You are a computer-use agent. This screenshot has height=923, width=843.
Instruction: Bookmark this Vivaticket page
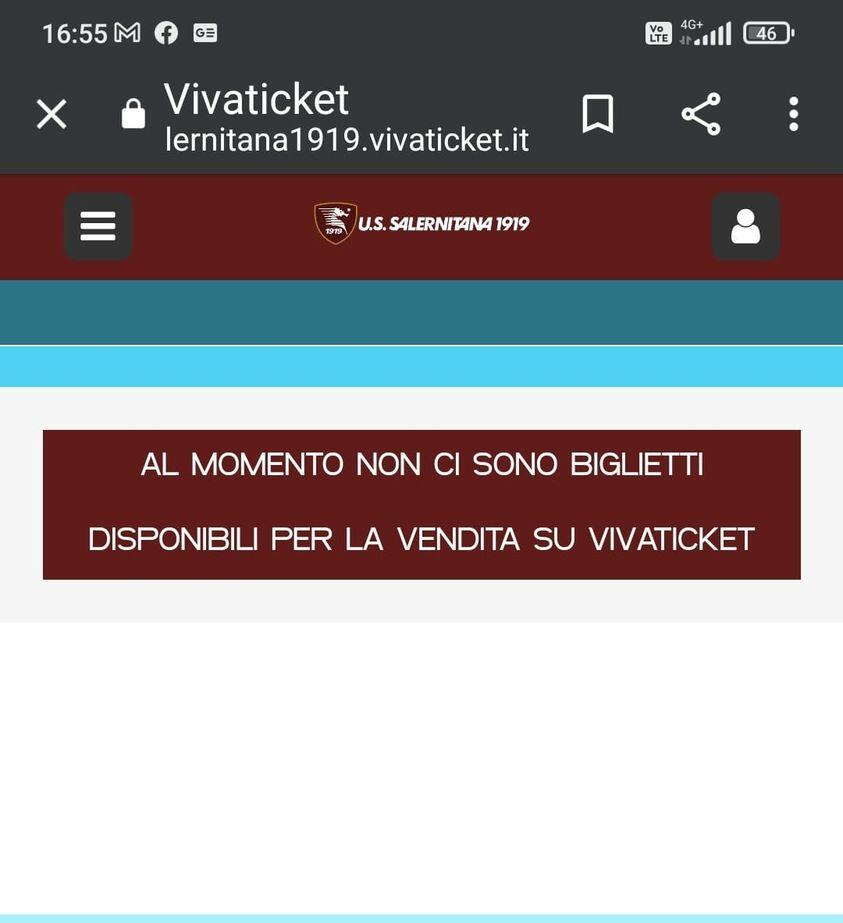click(597, 115)
